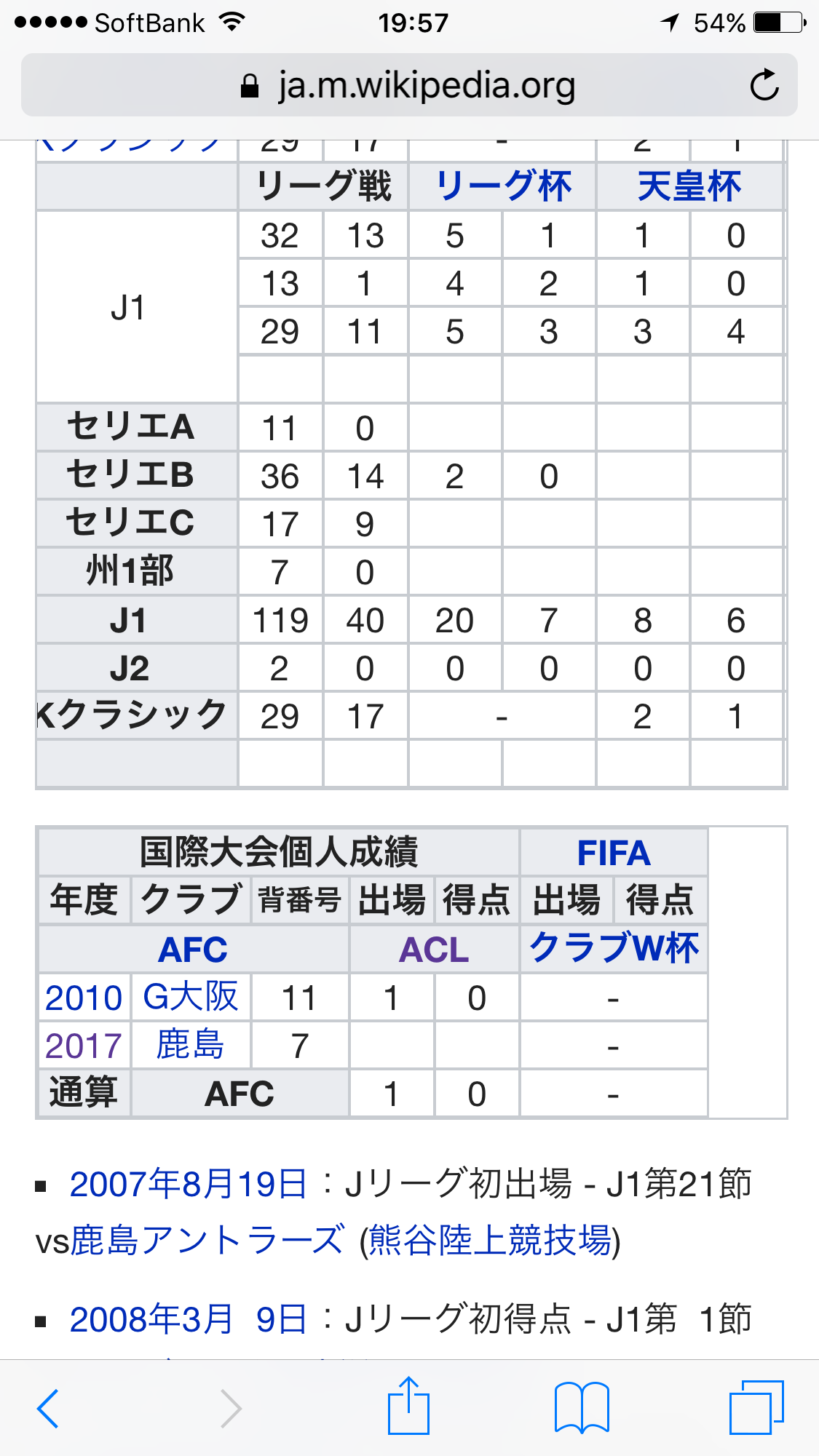Open the リーグ杯 link
Screen dimensions: 819x1456
(x=503, y=186)
